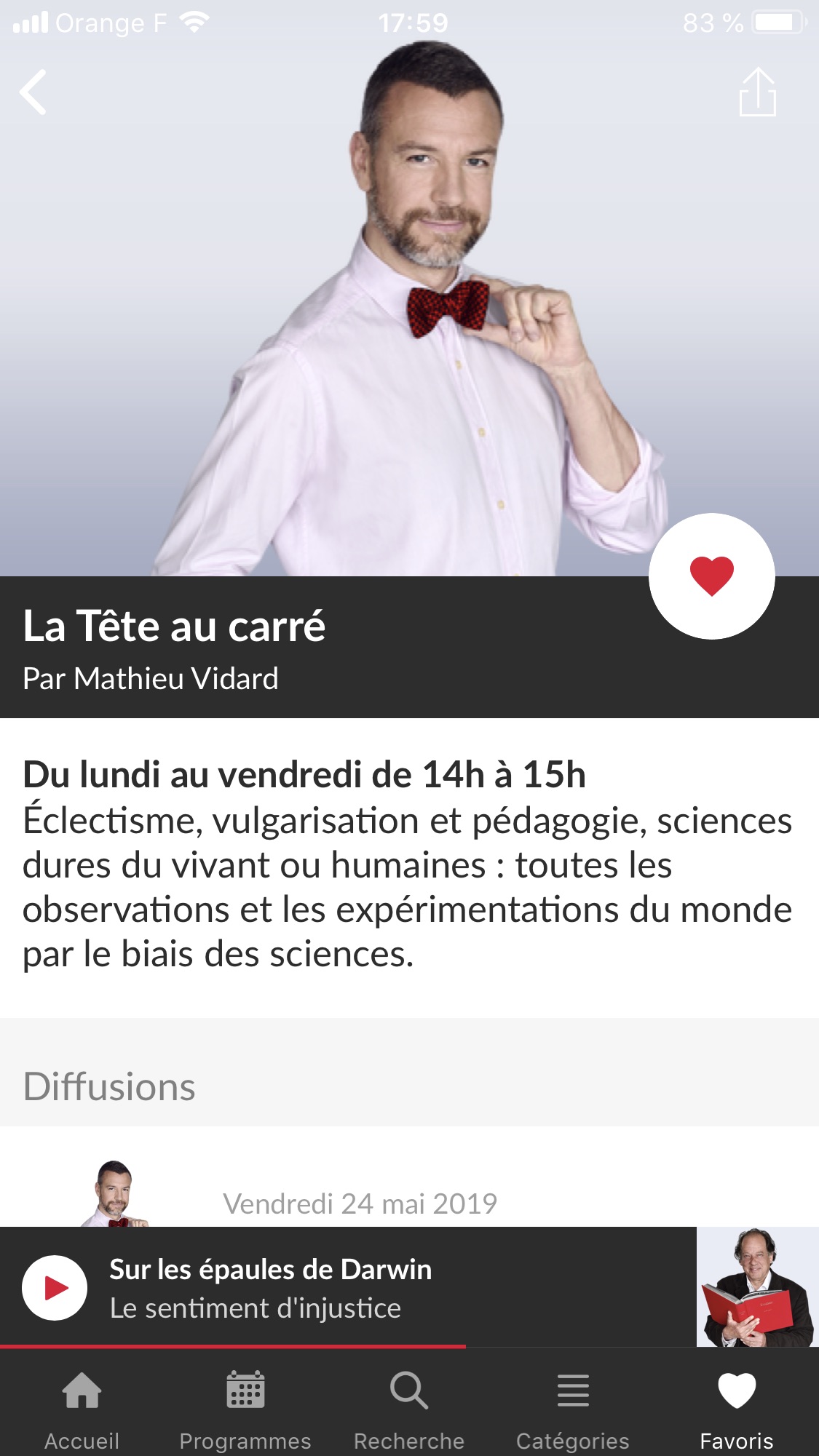This screenshot has height=1456, width=819.
Task: Open the Vendredi 24 mai 2019 episode
Action: click(360, 1203)
